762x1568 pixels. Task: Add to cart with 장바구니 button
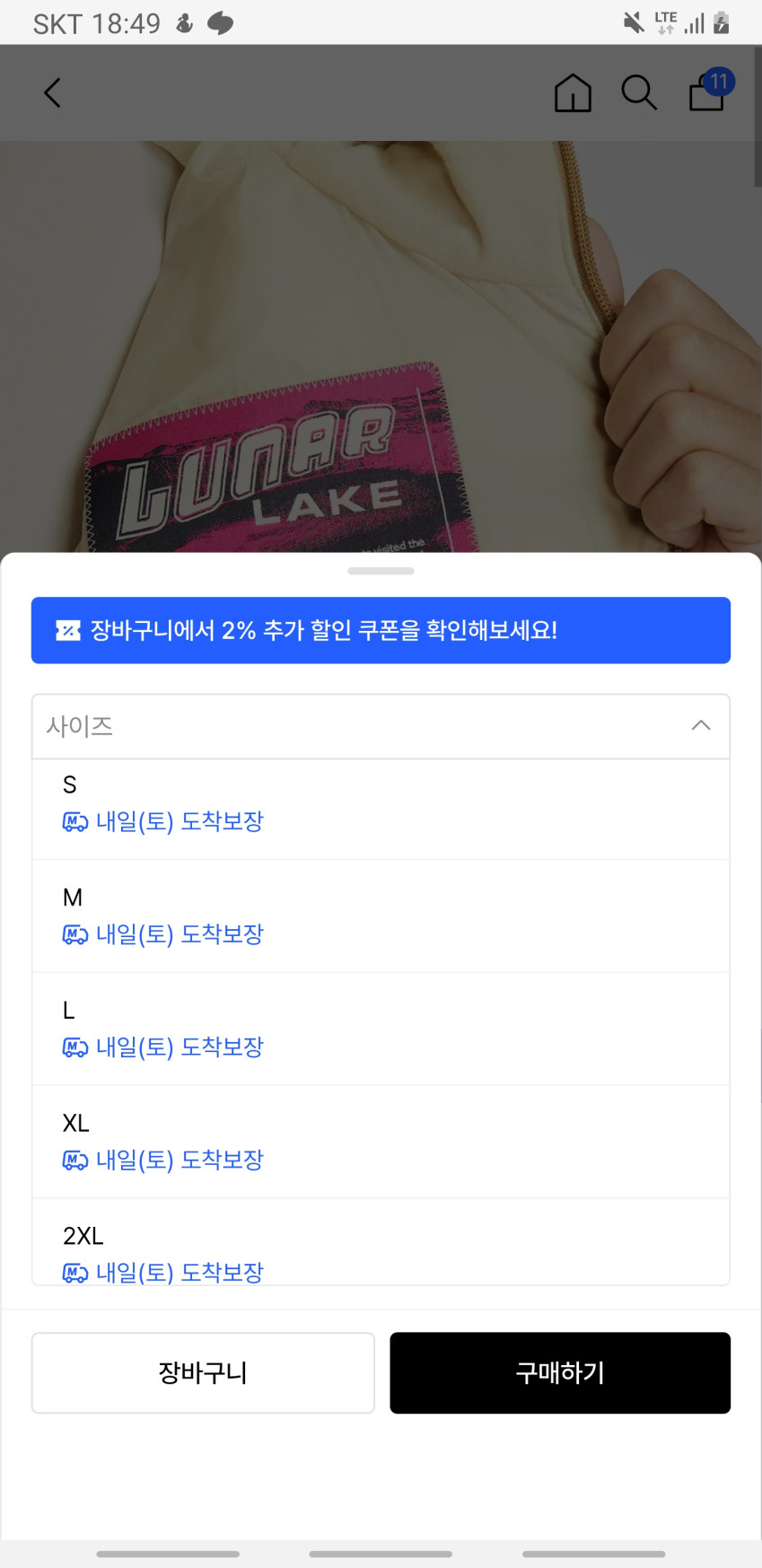pyautogui.click(x=203, y=1372)
